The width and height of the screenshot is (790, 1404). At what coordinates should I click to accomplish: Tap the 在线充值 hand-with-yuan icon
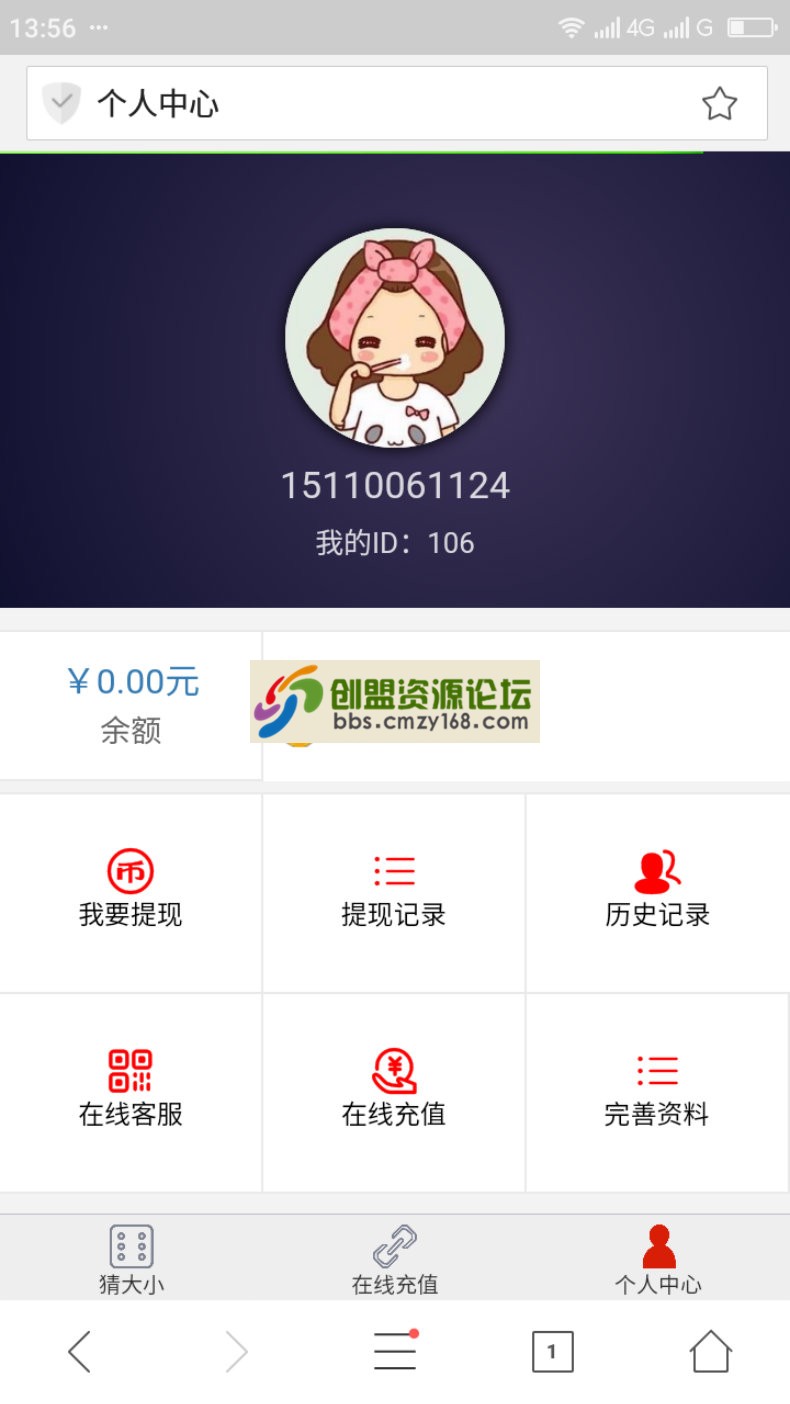[x=394, y=1070]
